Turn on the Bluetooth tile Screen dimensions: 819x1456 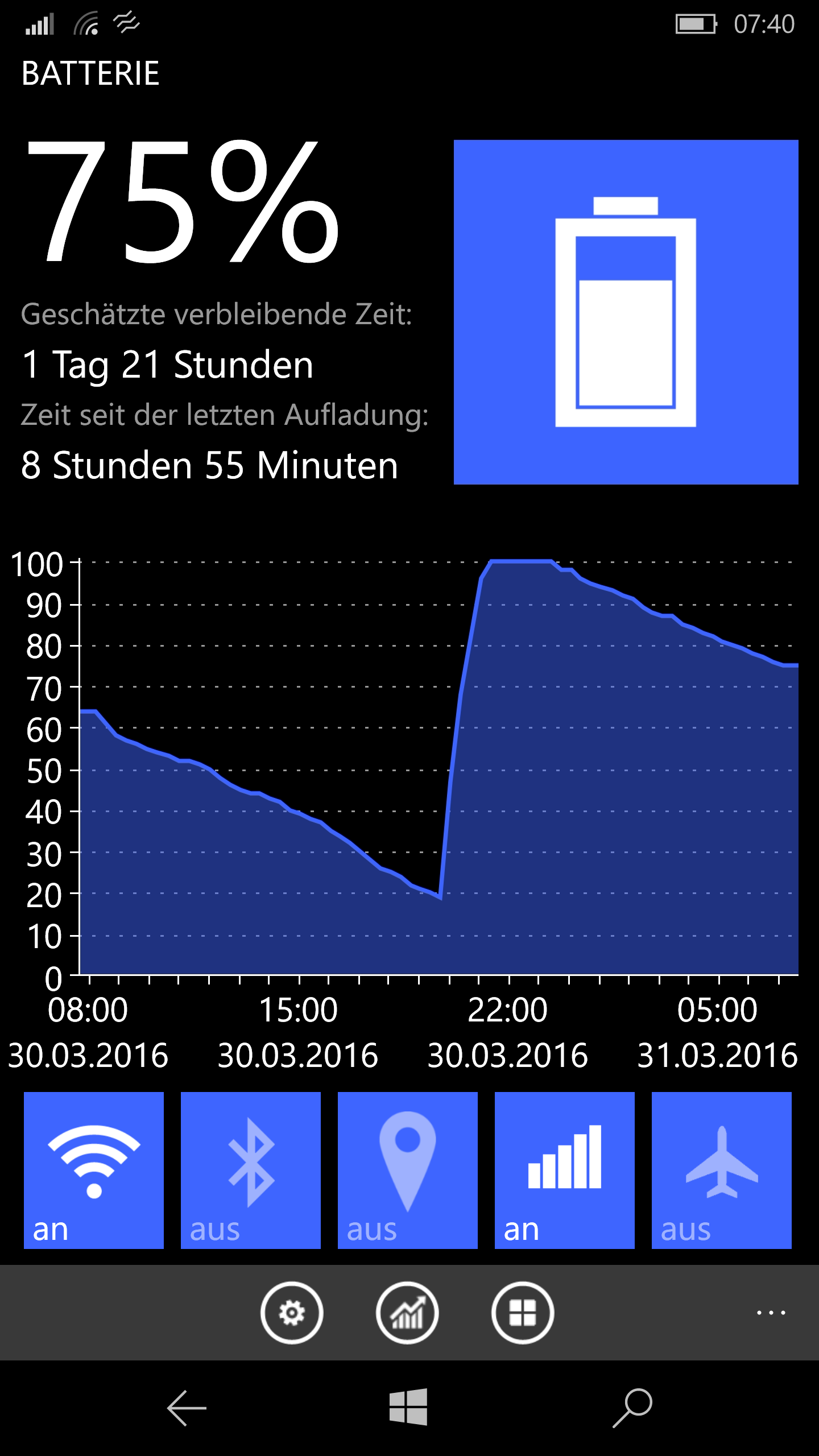[251, 1170]
